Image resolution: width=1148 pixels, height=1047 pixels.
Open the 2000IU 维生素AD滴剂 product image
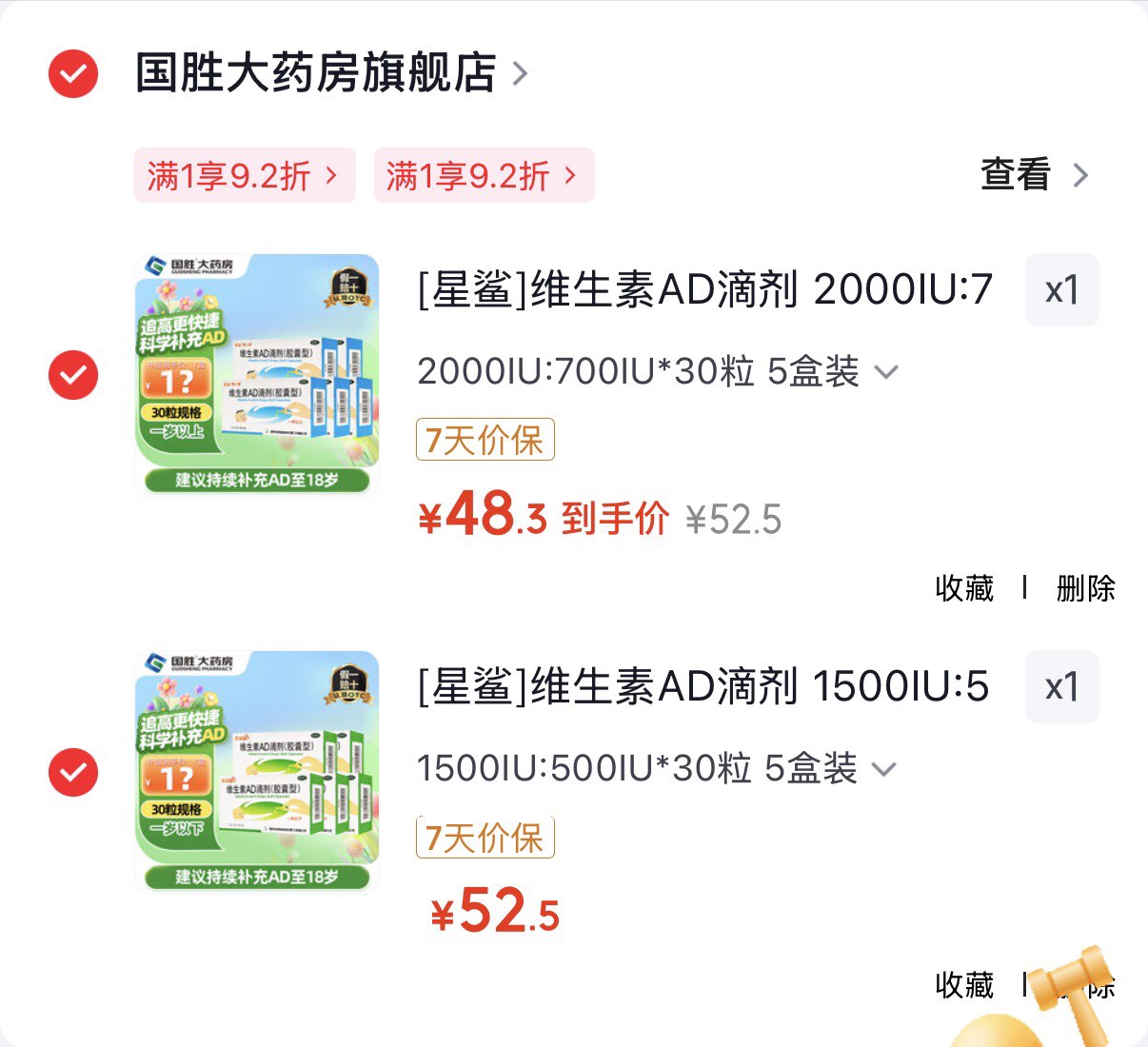click(x=257, y=375)
